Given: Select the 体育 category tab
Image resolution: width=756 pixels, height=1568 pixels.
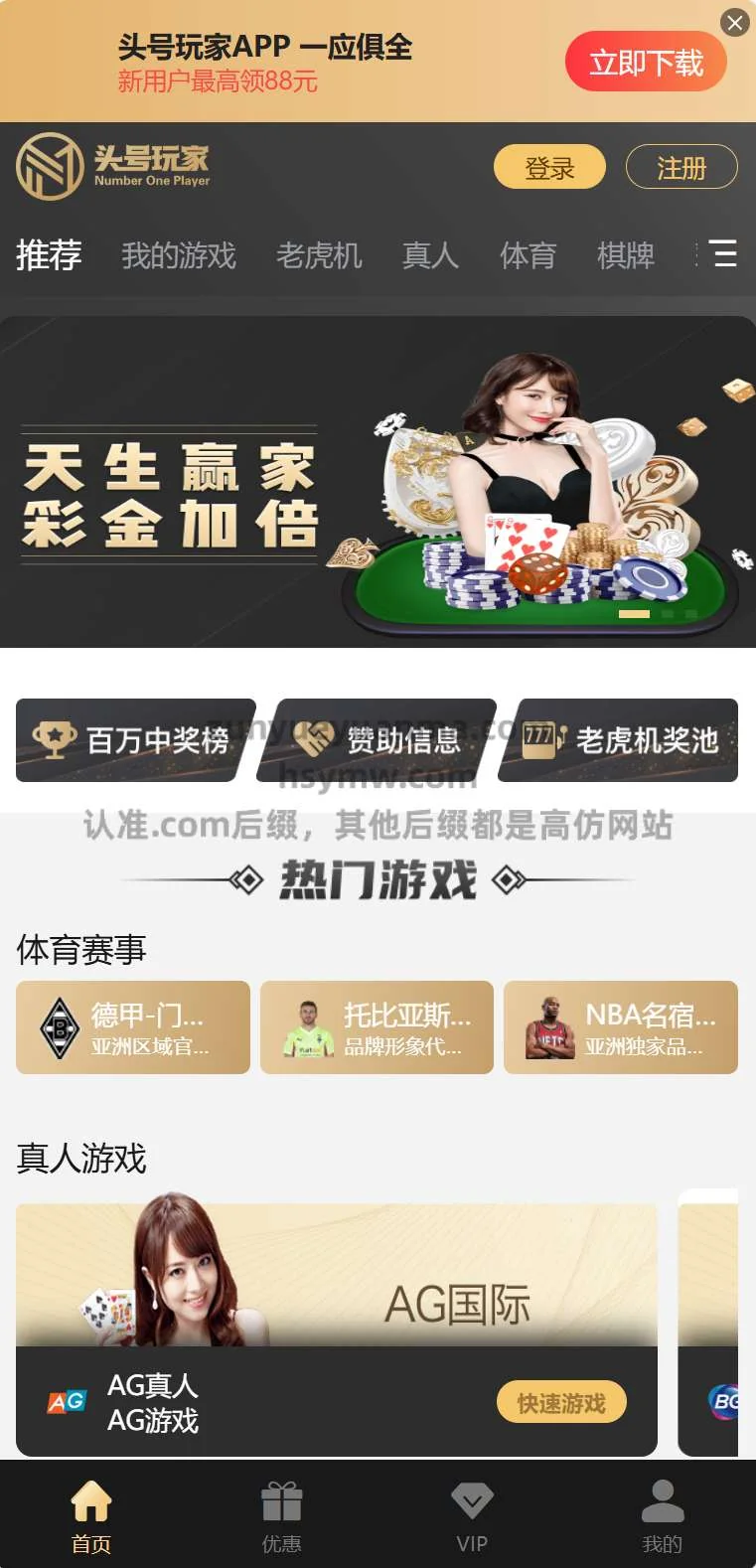Looking at the screenshot, I should (528, 255).
